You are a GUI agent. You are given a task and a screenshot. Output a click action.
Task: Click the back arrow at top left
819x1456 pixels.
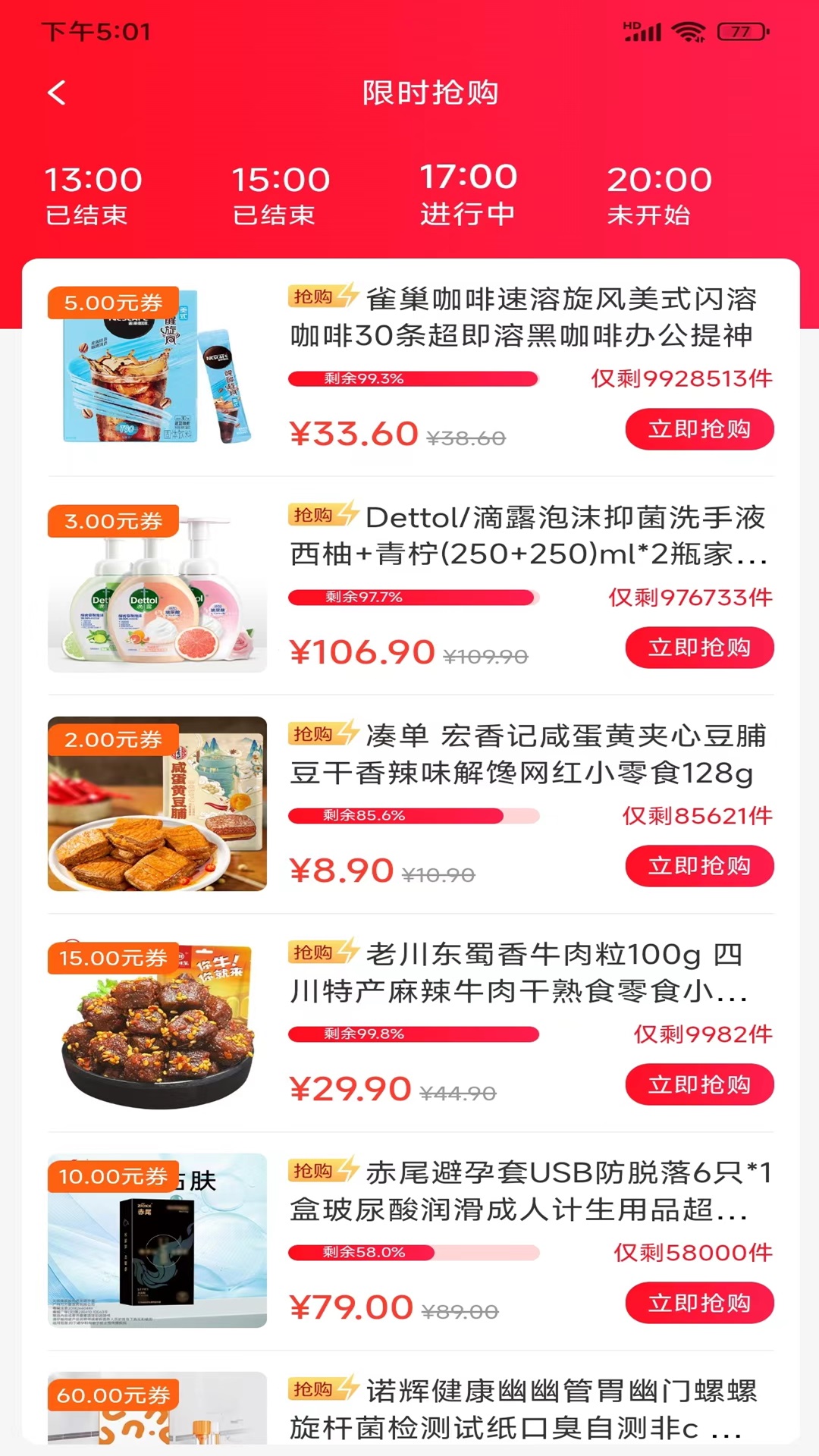coord(54,93)
